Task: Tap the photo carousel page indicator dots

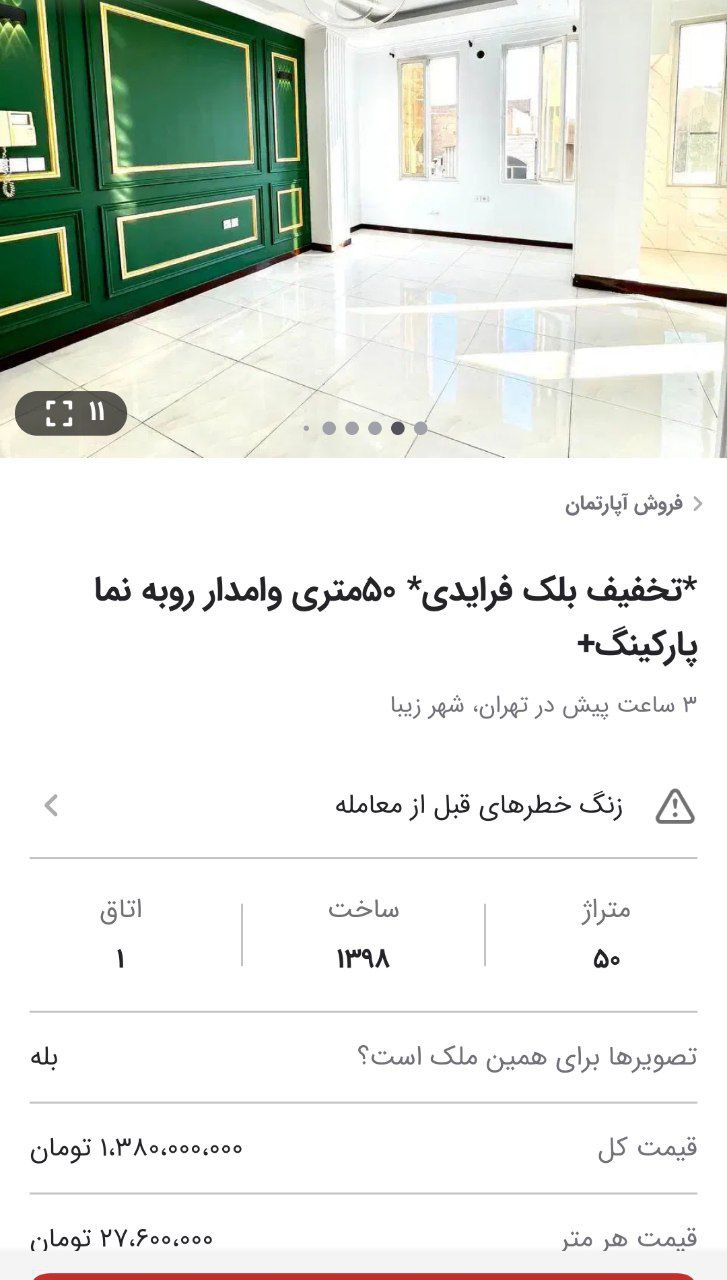Action: click(x=364, y=428)
